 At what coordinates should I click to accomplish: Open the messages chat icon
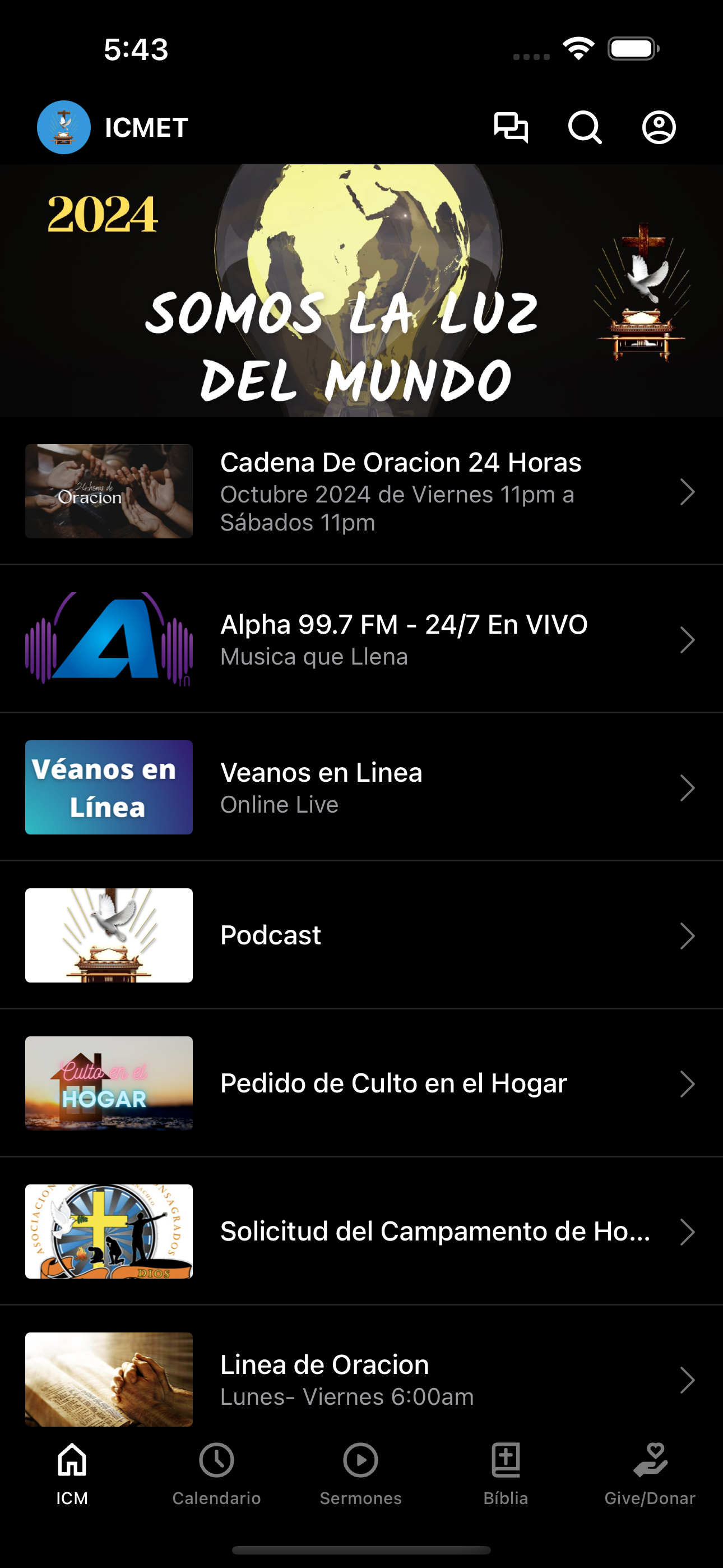[x=511, y=127]
